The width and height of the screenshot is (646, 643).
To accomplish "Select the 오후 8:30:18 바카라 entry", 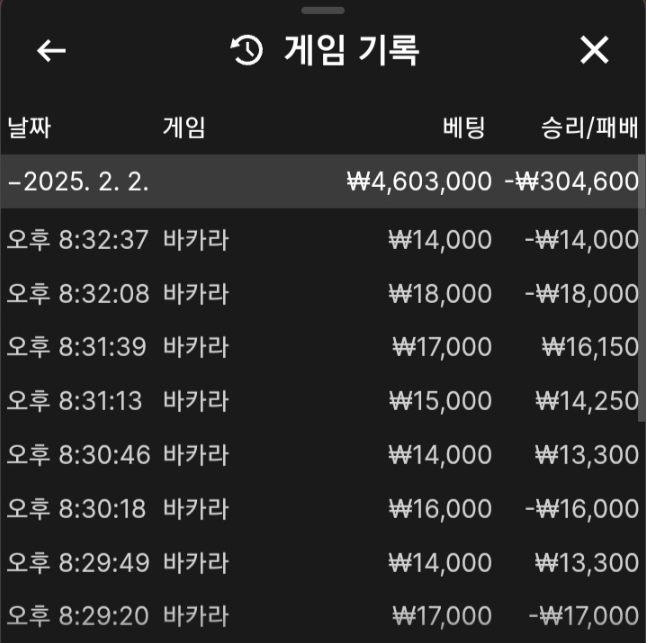I will (320, 508).
